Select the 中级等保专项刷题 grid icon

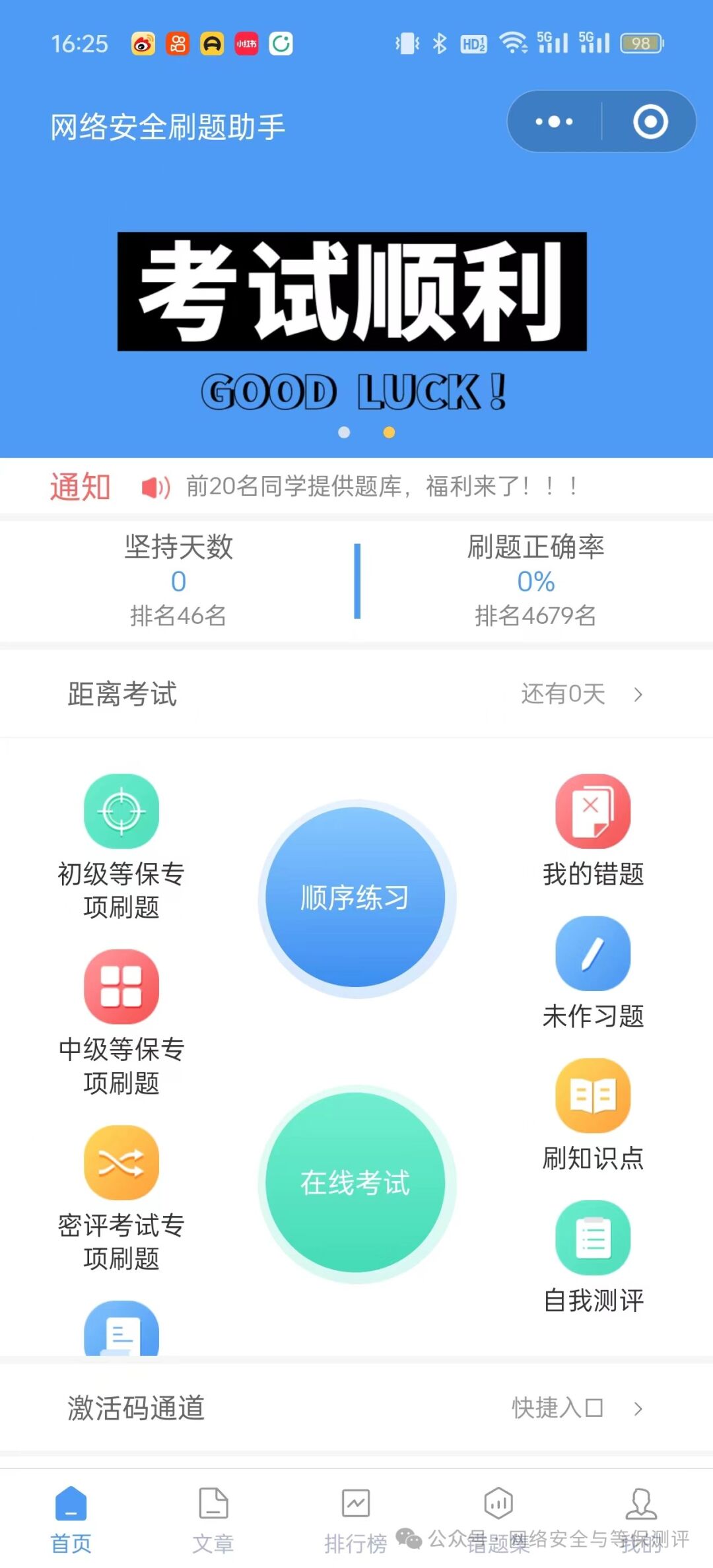(121, 988)
